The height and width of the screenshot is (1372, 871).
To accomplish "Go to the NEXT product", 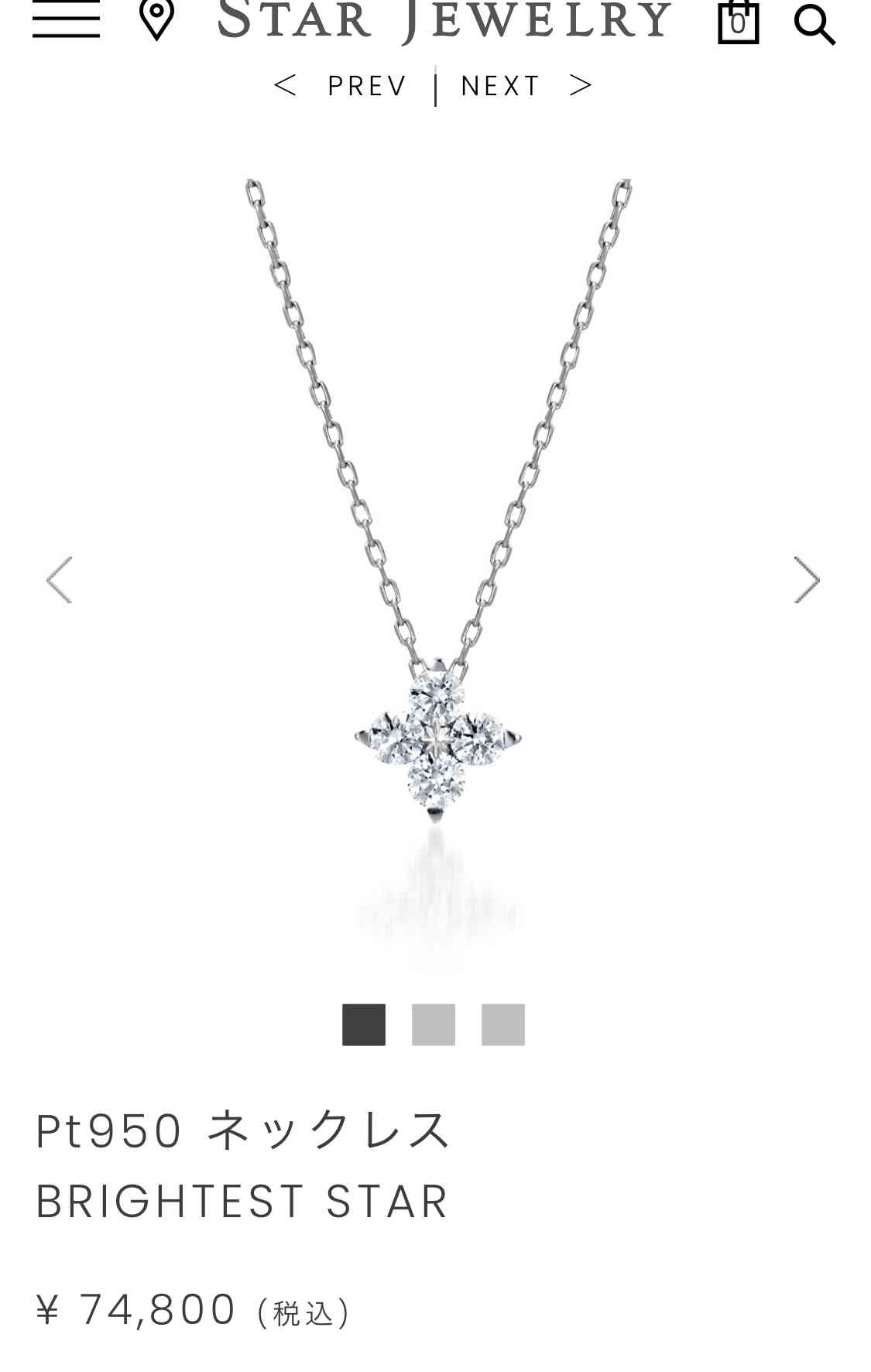I will (x=526, y=85).
